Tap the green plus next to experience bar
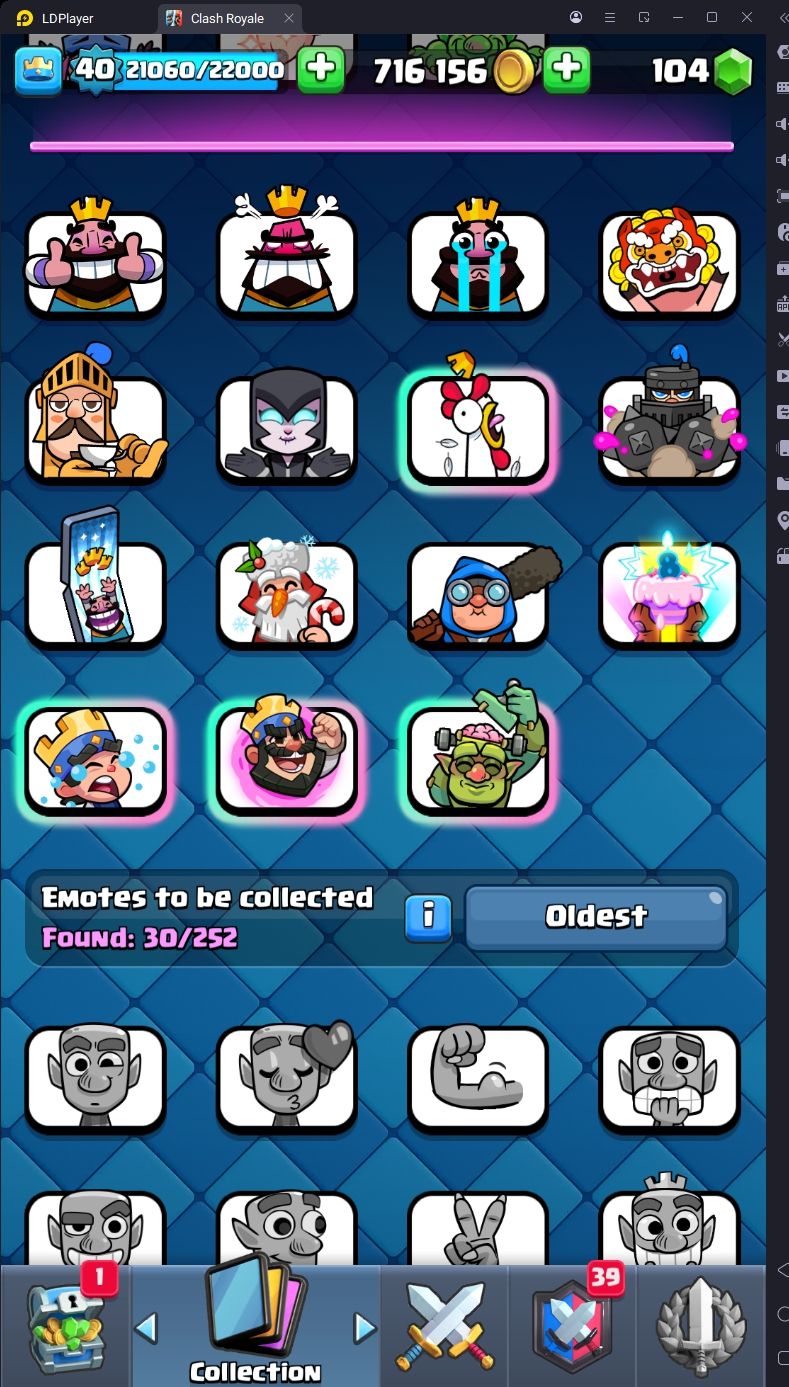The image size is (789, 1387). 320,70
